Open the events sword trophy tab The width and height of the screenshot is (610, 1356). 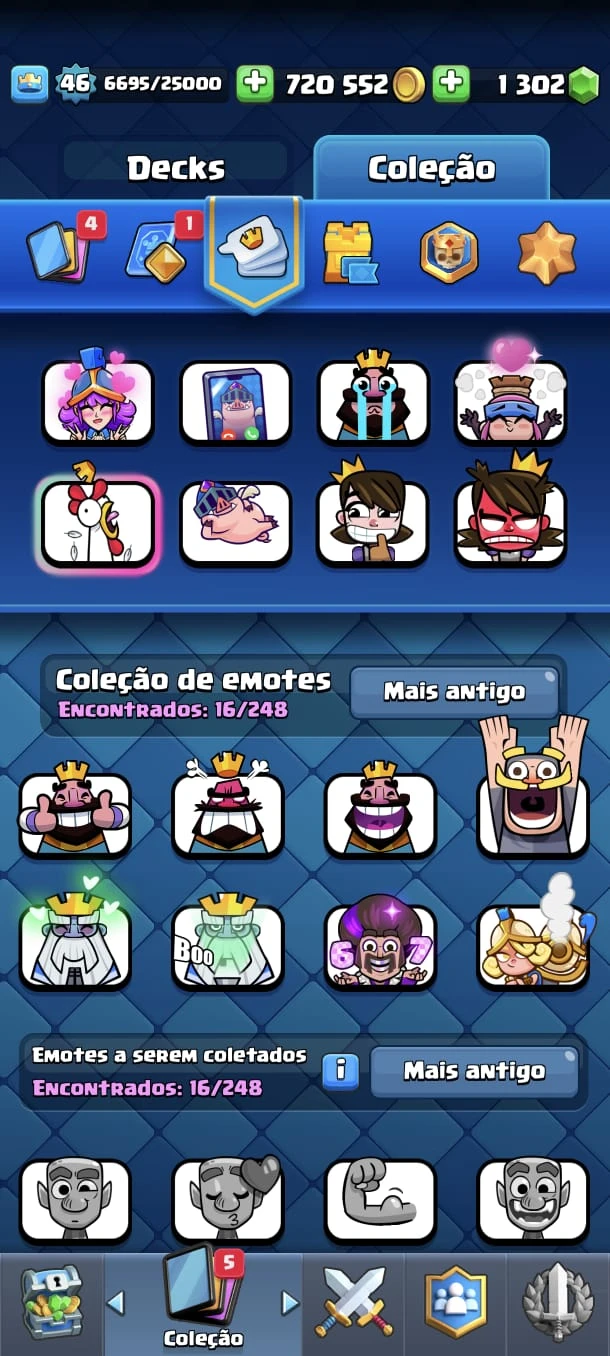[558, 1302]
